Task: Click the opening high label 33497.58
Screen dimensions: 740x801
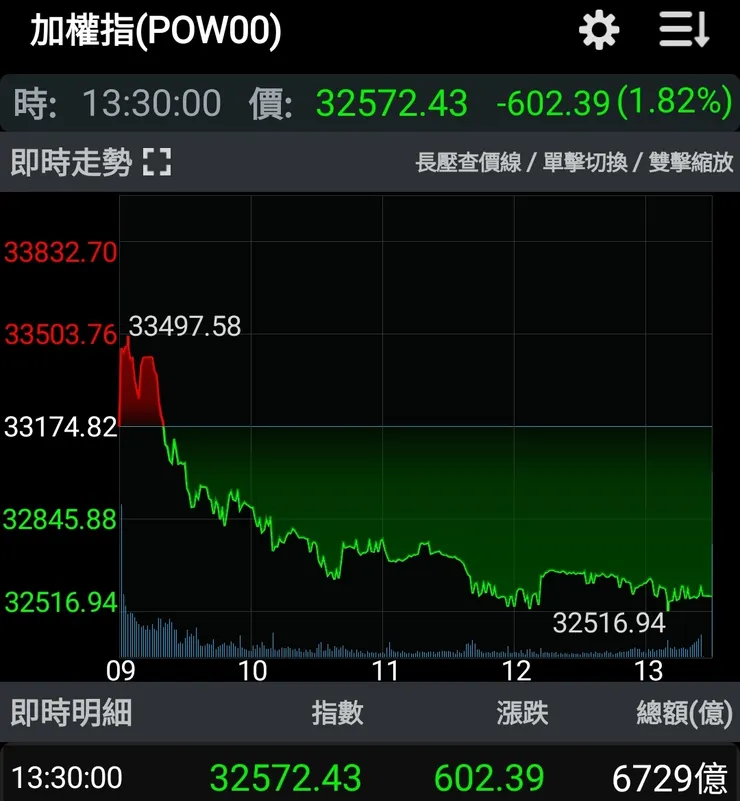Action: 185,325
